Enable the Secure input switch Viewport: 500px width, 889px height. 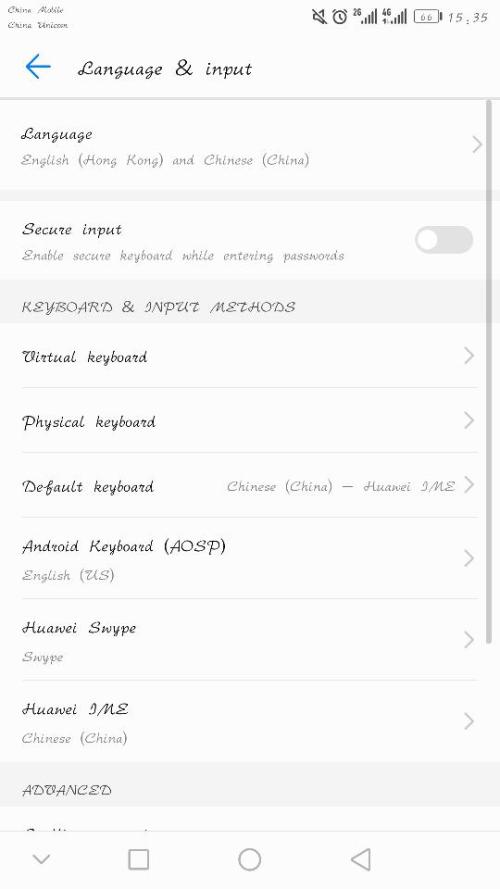pos(443,240)
